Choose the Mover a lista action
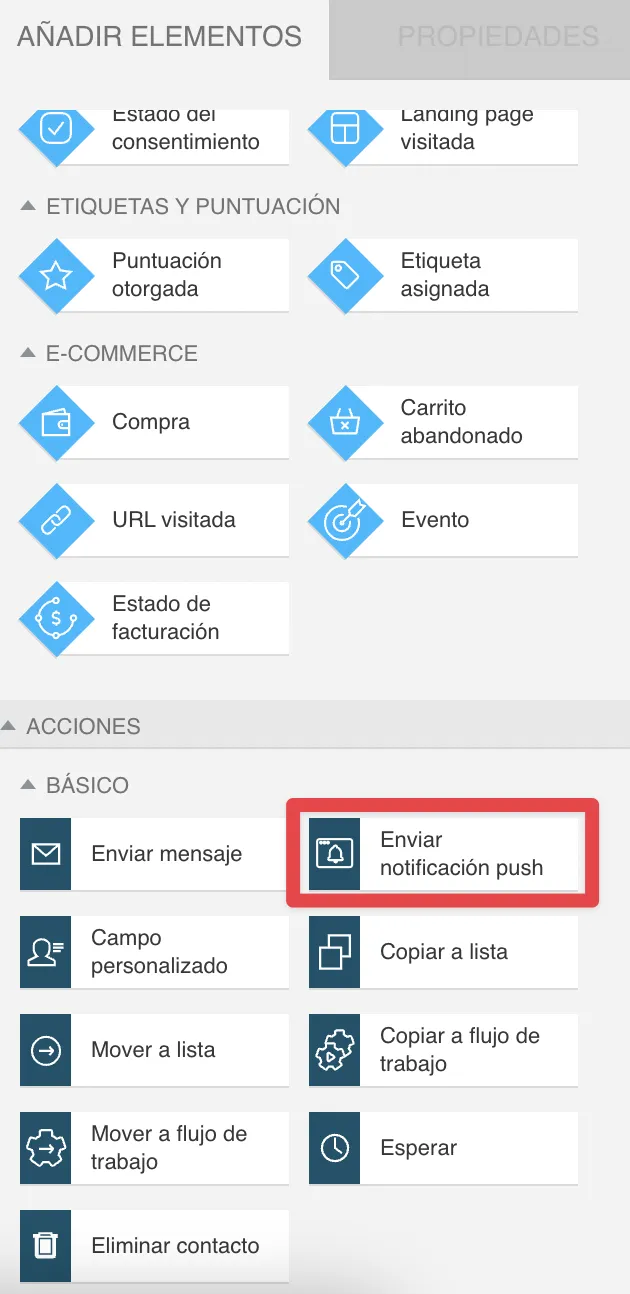Screen dimensions: 630x1294 pyautogui.click(x=154, y=1050)
